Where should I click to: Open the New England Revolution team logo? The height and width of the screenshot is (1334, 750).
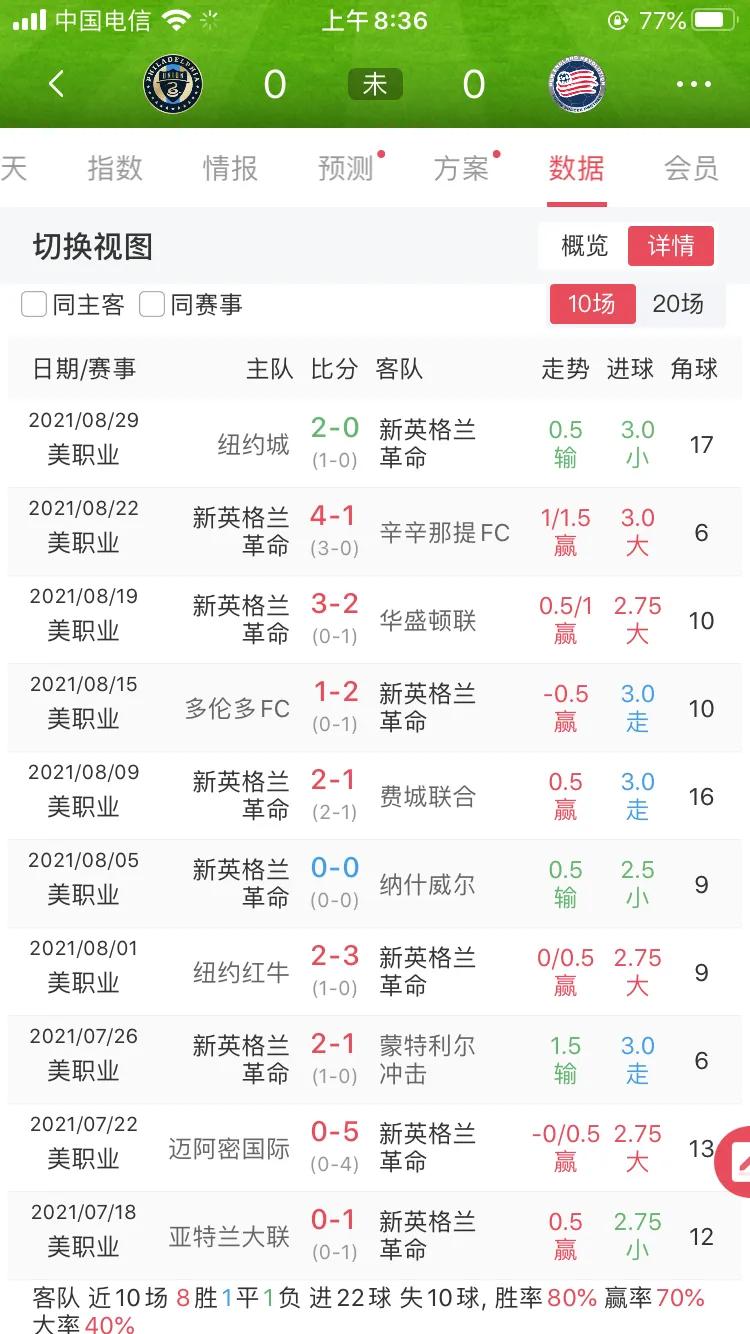click(x=577, y=84)
